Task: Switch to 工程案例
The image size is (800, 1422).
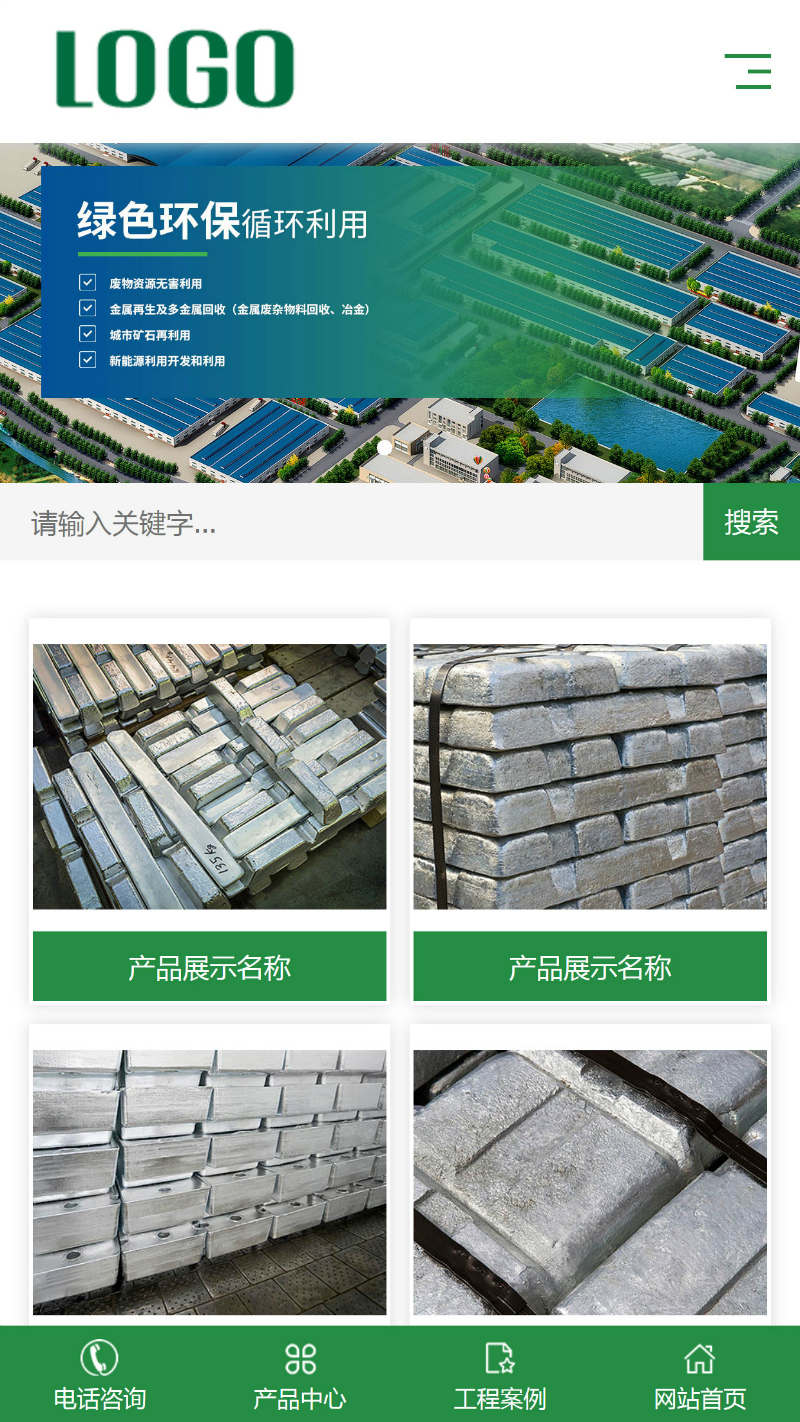Action: click(x=500, y=1375)
